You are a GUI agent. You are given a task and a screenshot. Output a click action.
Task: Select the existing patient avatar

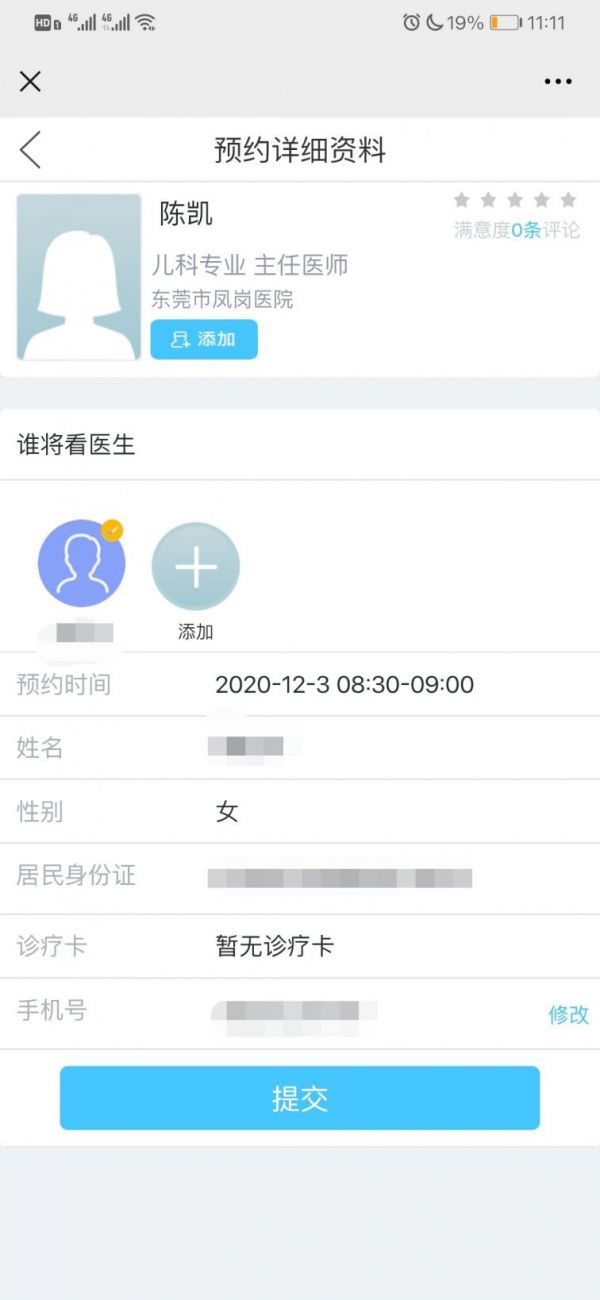[x=82, y=563]
